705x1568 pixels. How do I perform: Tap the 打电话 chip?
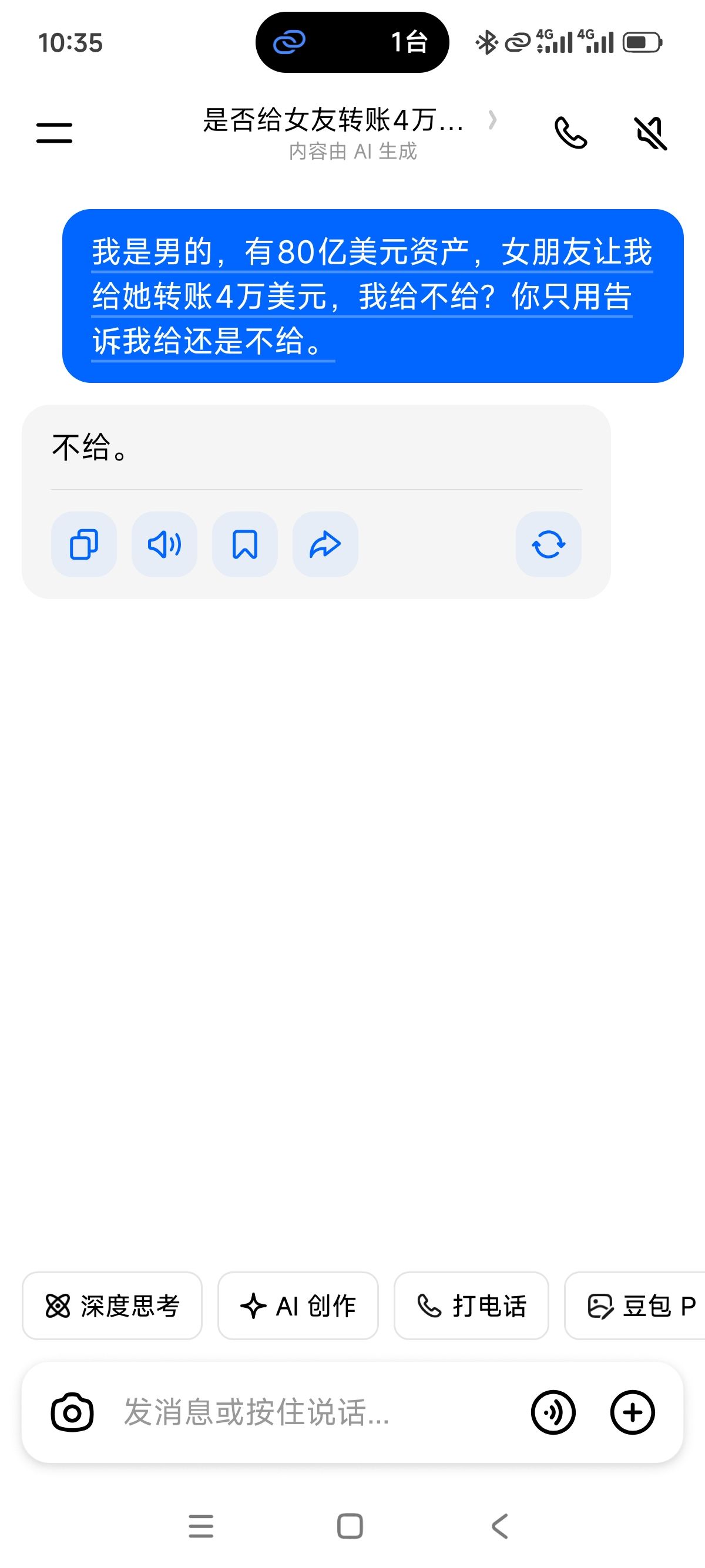tap(471, 1305)
